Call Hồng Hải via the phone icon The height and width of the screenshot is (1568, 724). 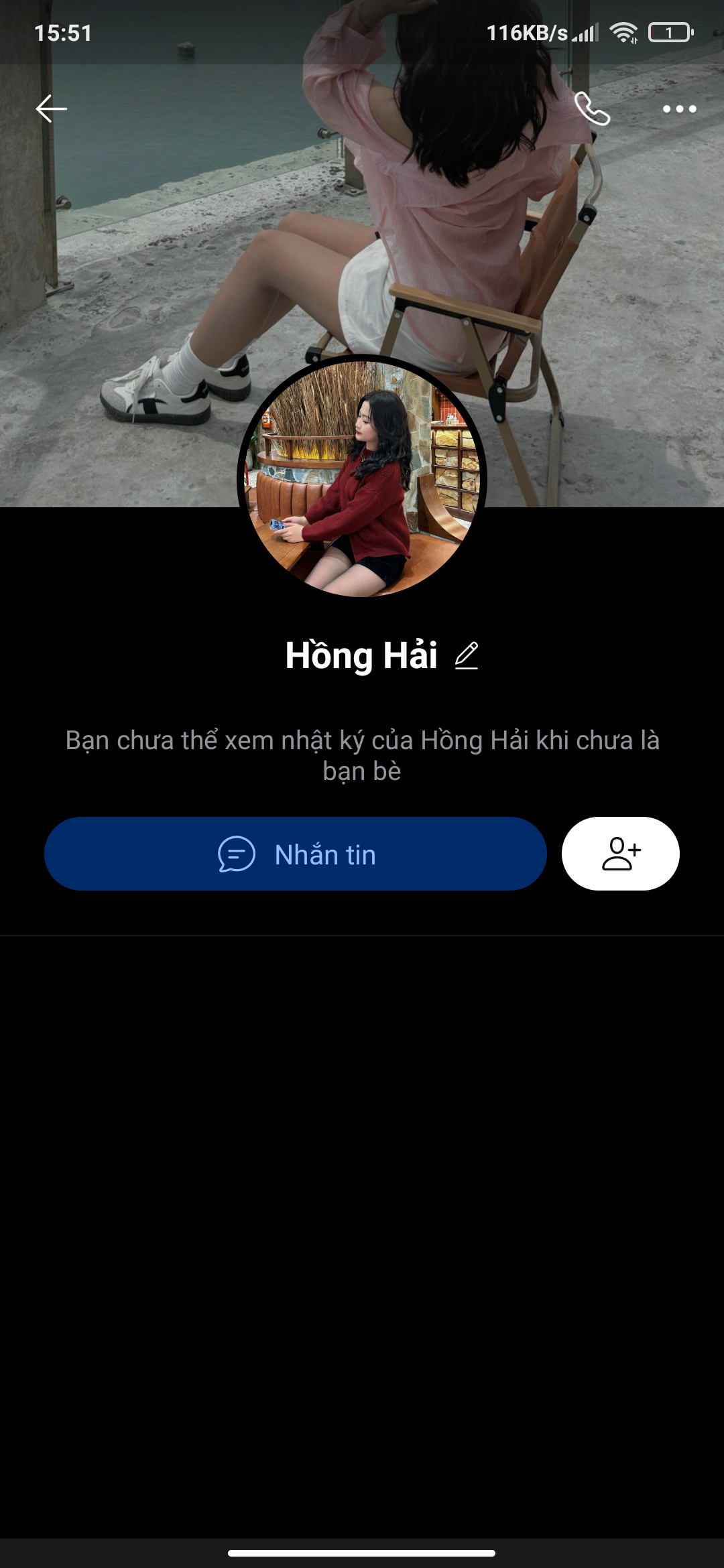click(x=593, y=109)
